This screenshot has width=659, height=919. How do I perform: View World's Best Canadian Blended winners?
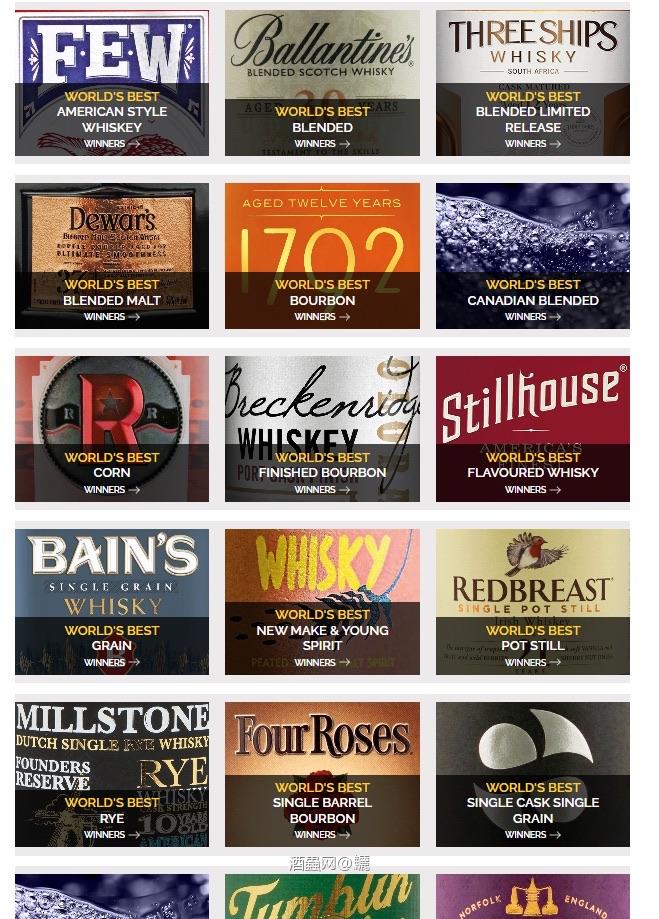(532, 256)
